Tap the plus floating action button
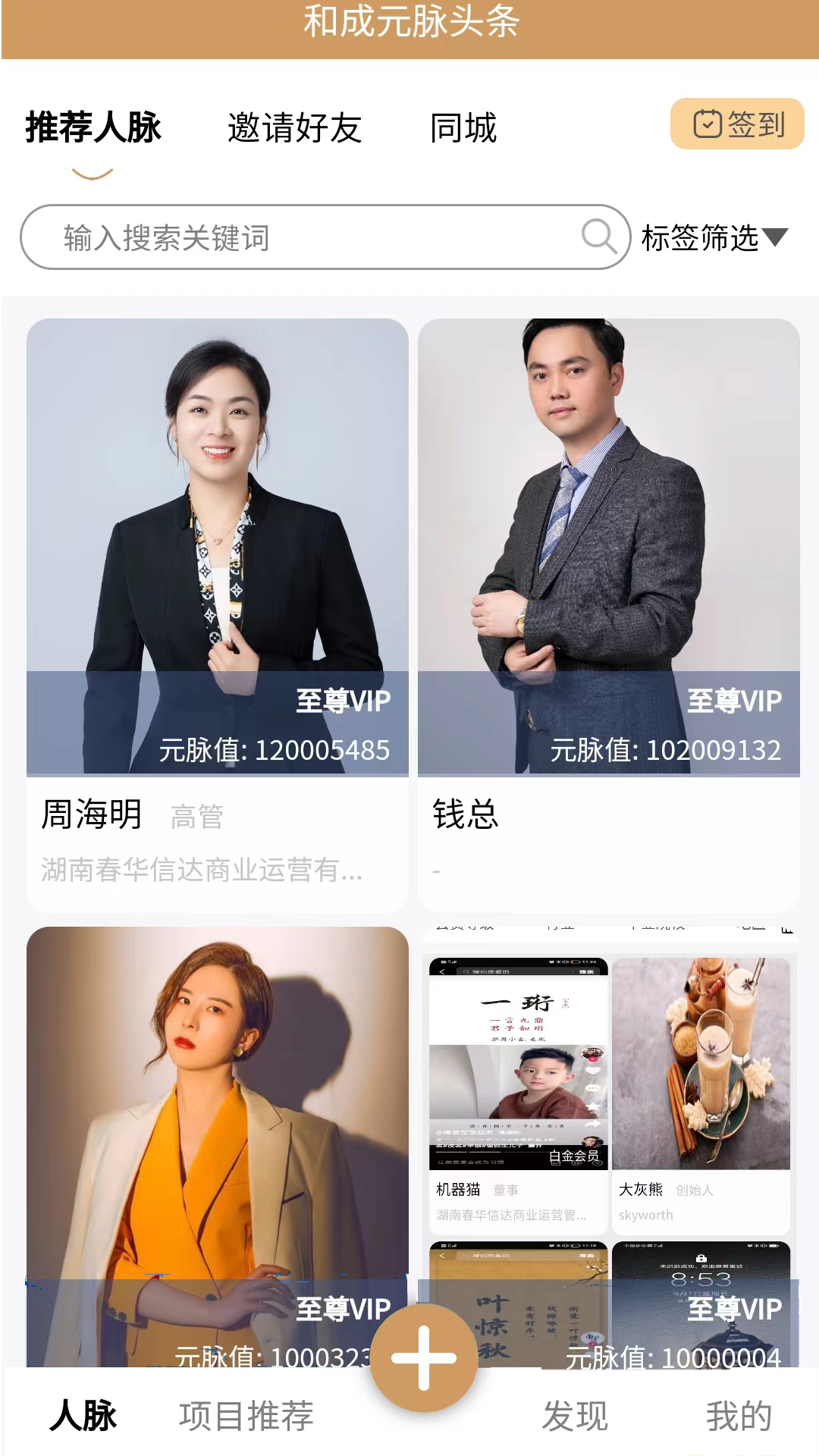819x1456 pixels. [424, 1358]
